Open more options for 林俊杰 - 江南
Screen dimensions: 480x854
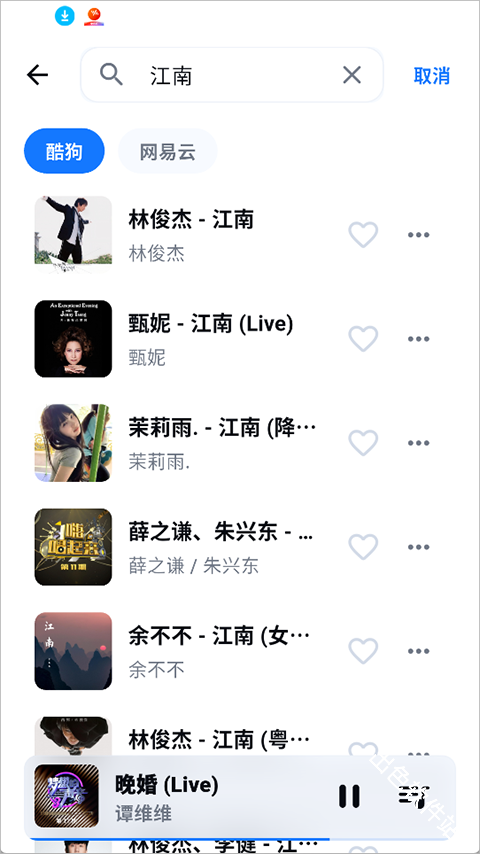point(418,235)
